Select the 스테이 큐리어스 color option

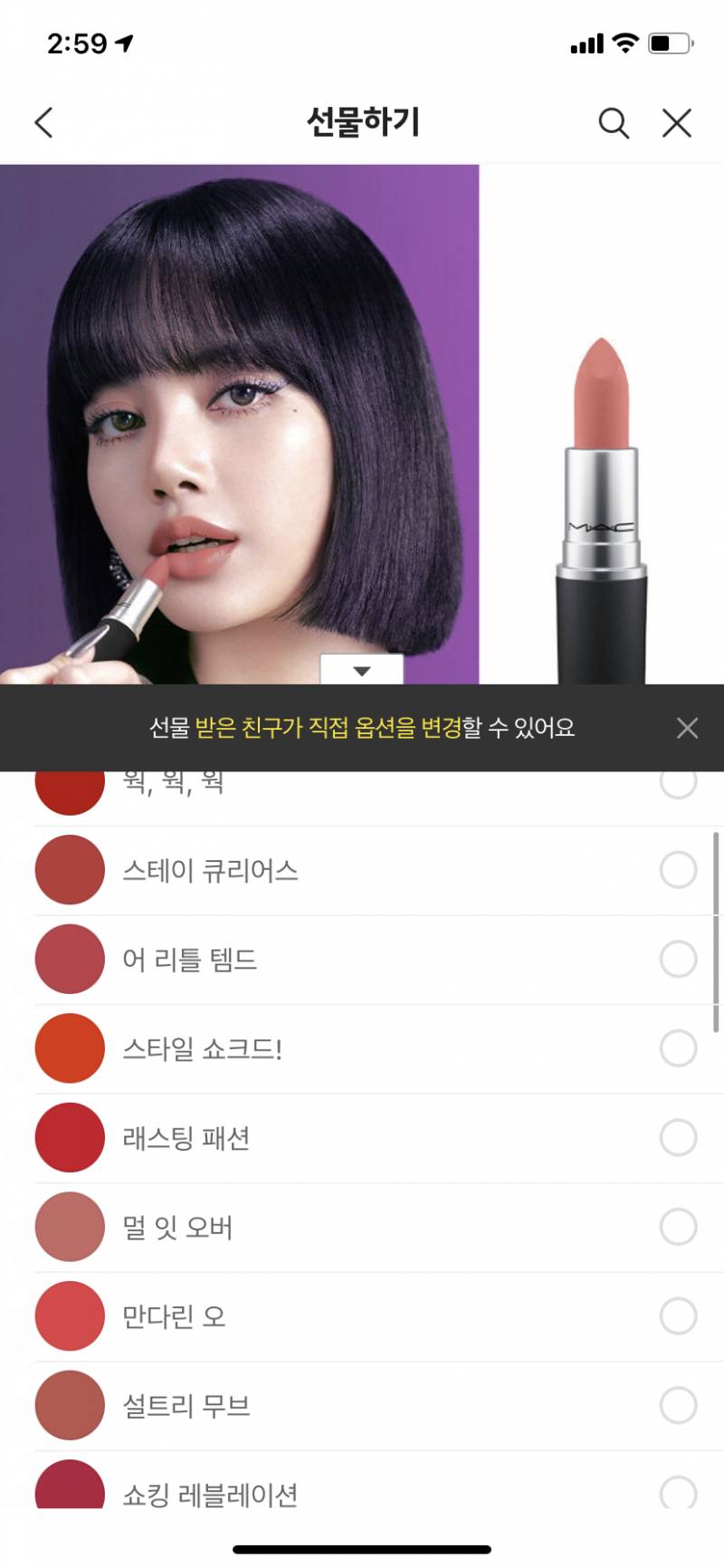tap(678, 870)
